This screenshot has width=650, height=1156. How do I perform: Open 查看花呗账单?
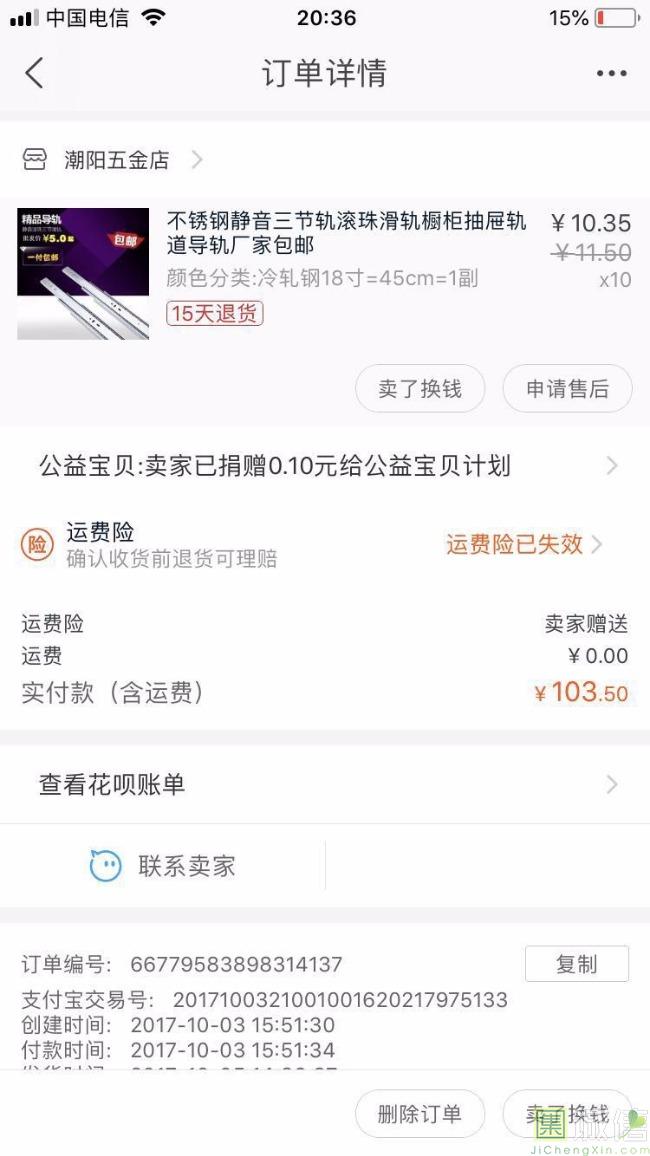pos(325,784)
